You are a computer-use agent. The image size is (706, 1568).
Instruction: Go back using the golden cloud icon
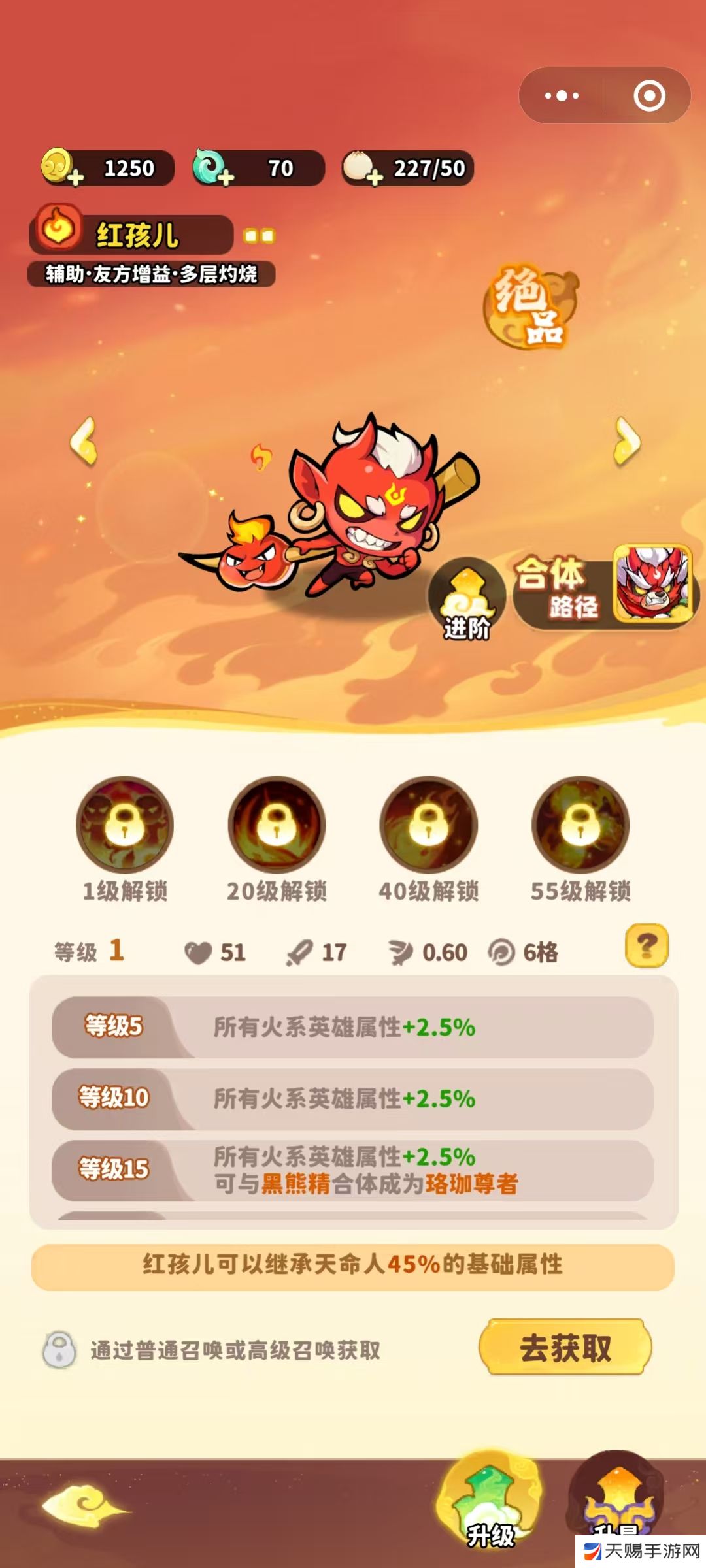point(85,1505)
